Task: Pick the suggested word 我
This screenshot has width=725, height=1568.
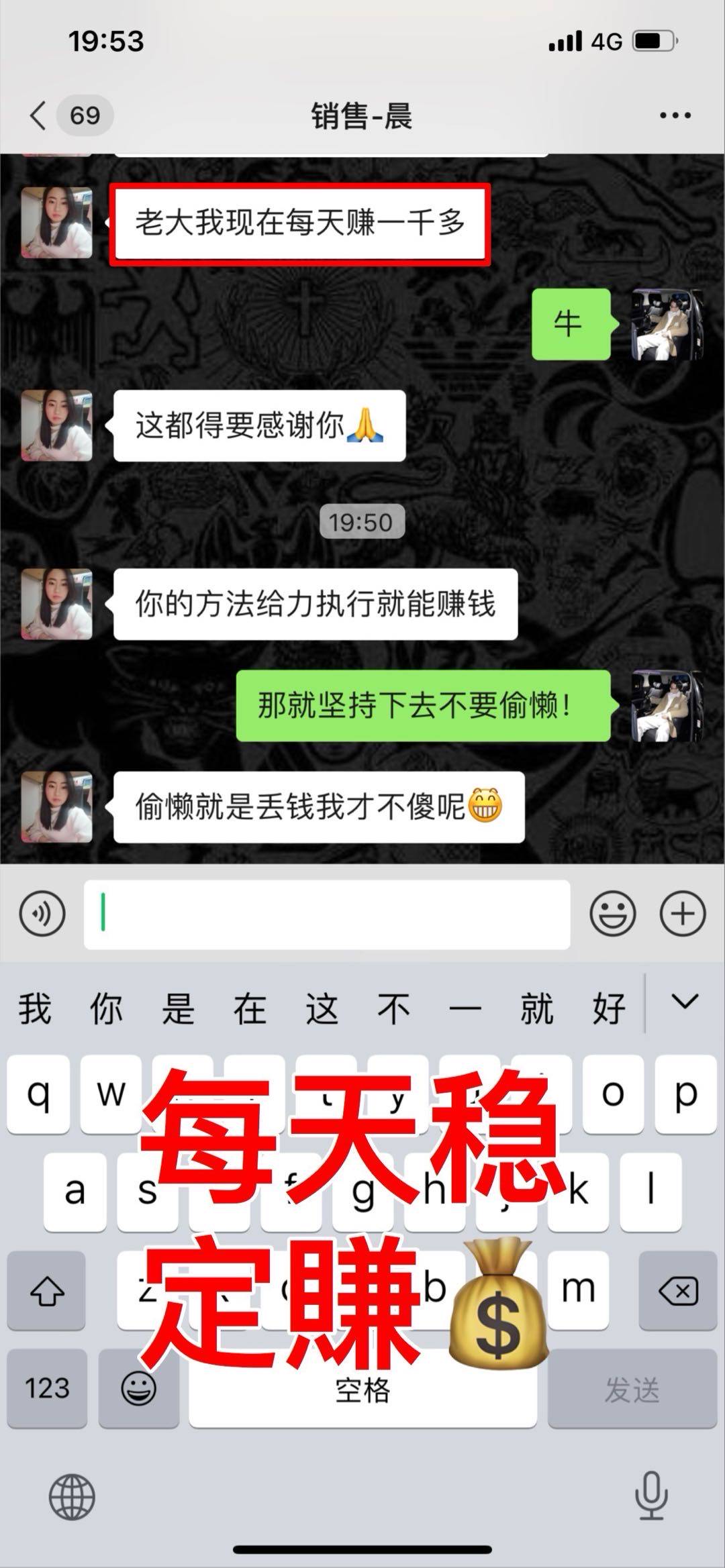Action: (x=35, y=1008)
